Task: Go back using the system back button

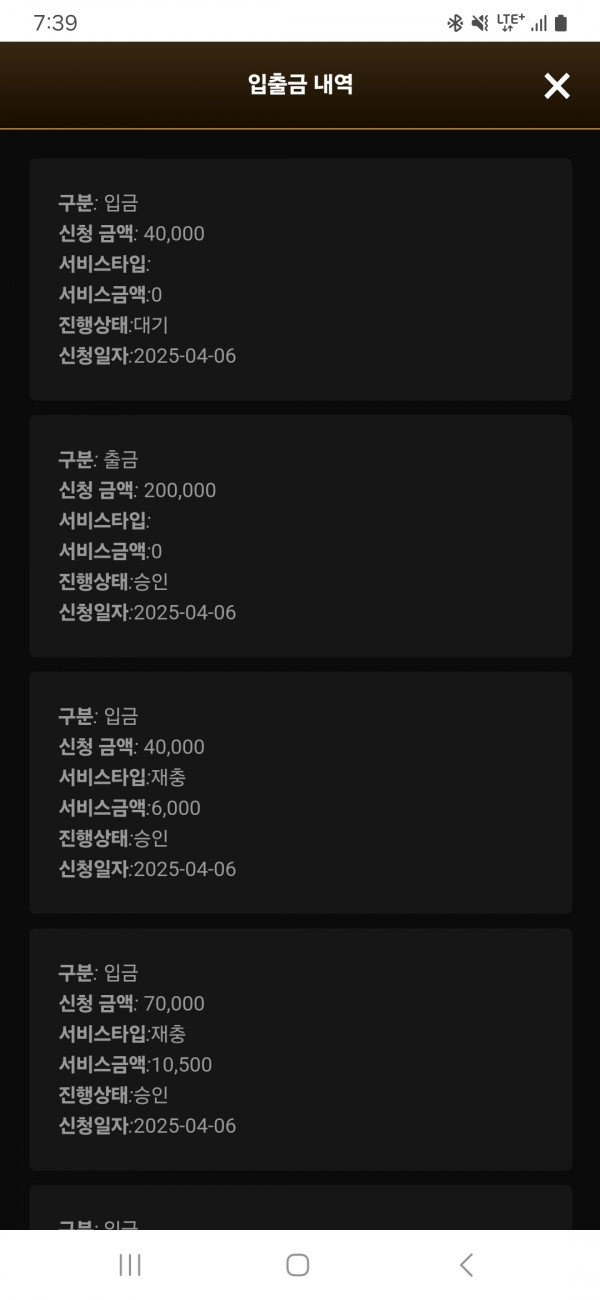Action: click(466, 1265)
